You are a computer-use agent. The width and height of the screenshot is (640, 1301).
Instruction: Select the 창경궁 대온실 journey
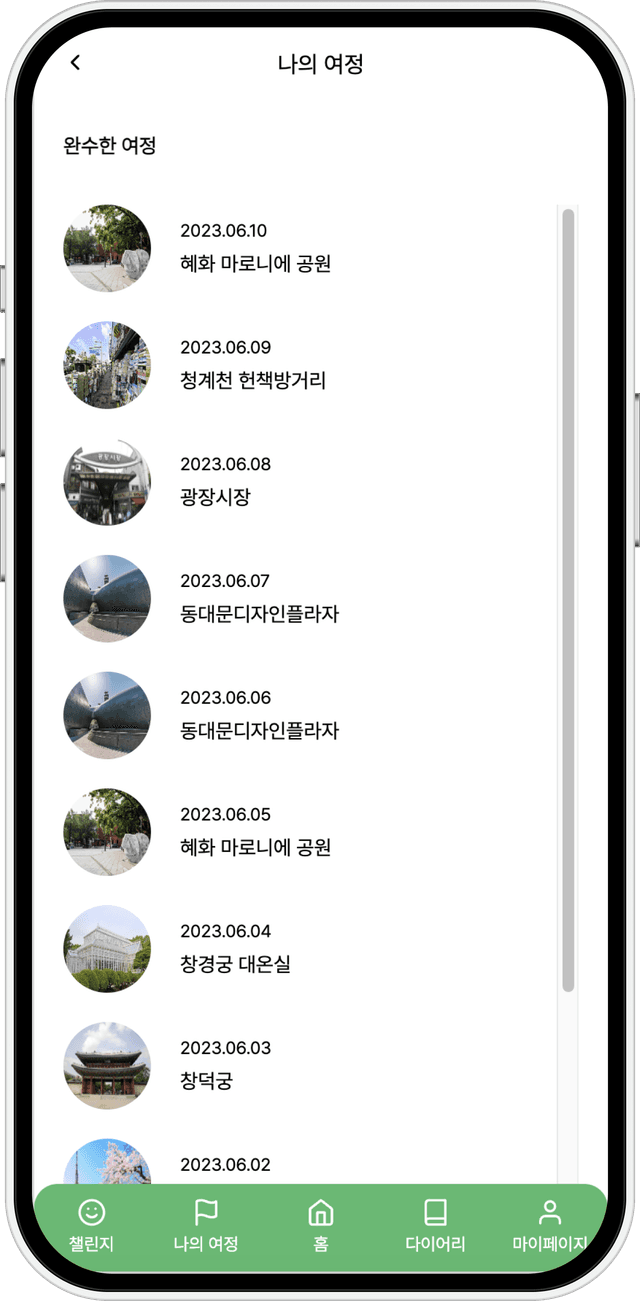click(235, 950)
